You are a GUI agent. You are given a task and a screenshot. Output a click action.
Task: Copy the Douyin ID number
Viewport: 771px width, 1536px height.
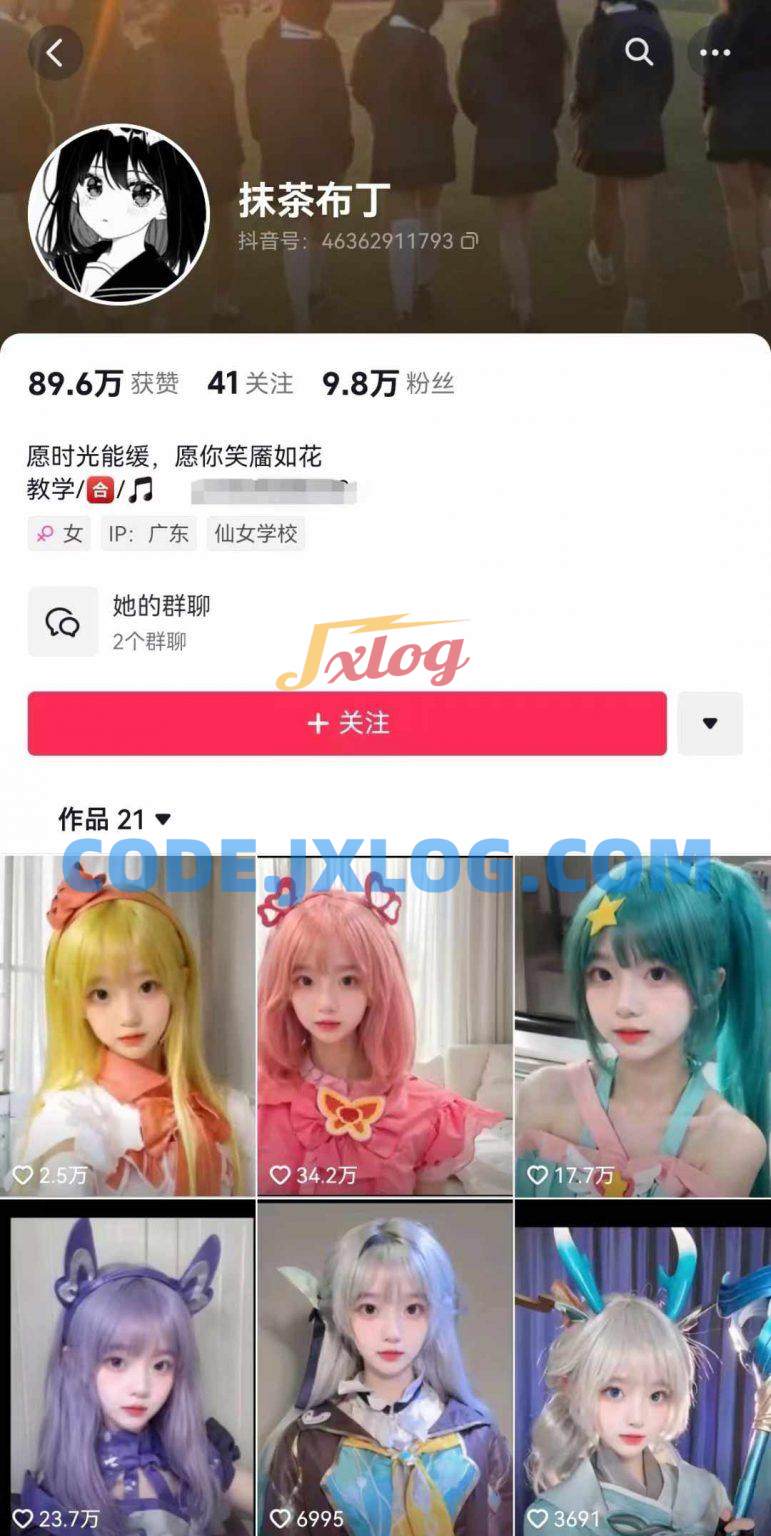pyautogui.click(x=469, y=241)
